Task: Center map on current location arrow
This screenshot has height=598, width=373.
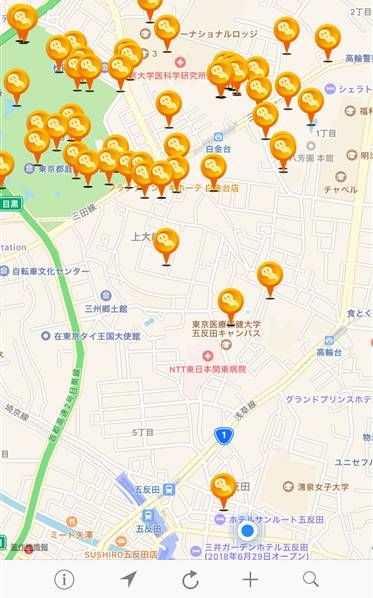Action: 129,579
